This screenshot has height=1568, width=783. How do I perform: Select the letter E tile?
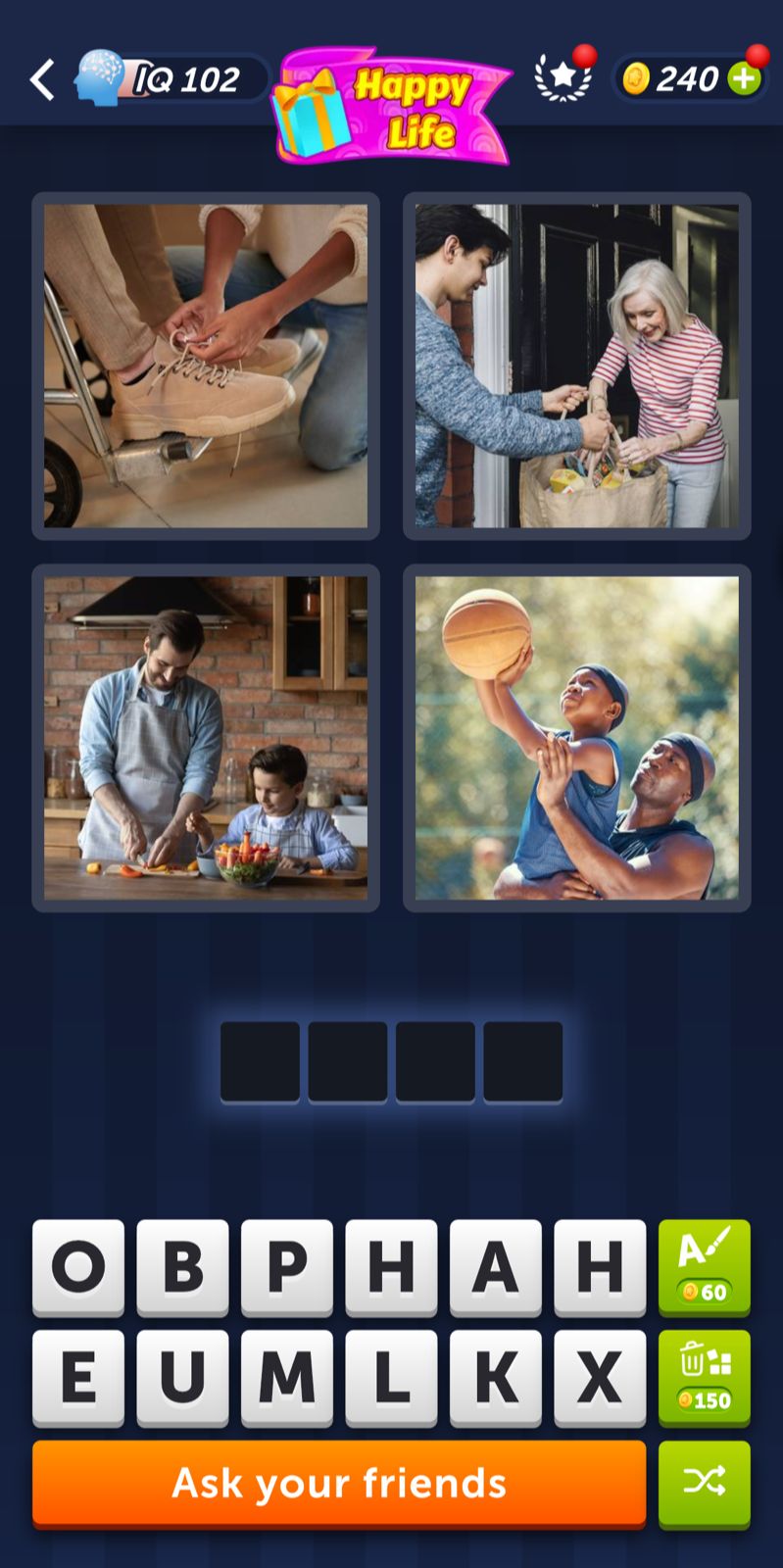pyautogui.click(x=78, y=1376)
